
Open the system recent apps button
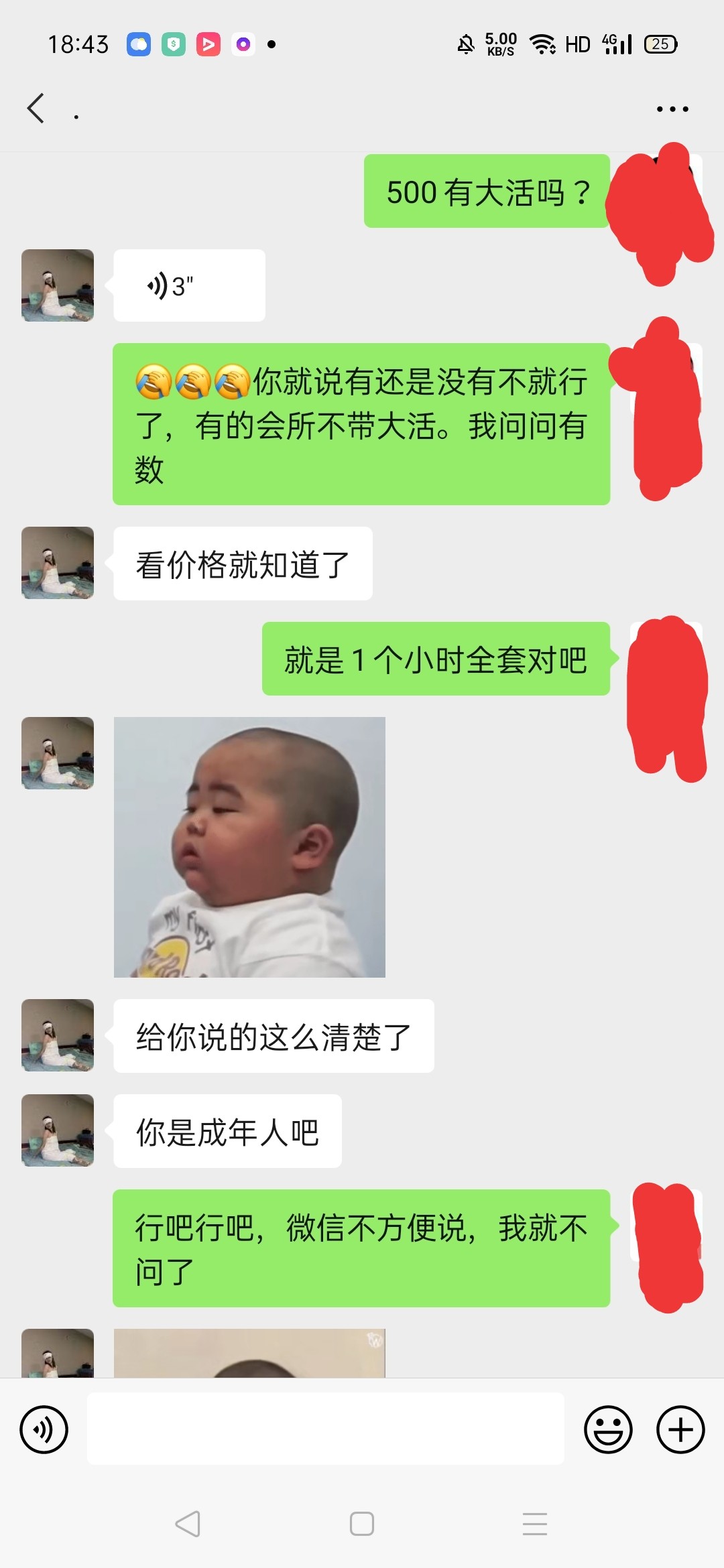pos(535,1524)
